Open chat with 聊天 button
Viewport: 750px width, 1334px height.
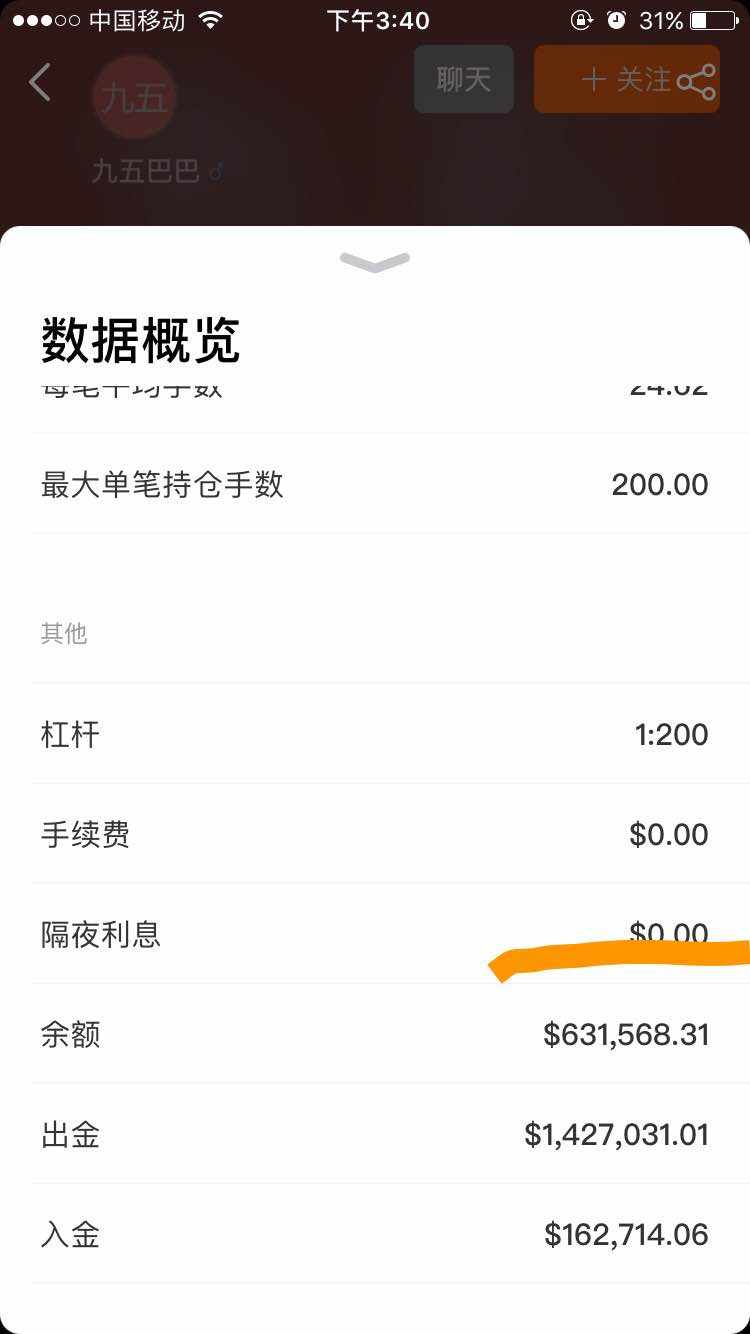[464, 79]
